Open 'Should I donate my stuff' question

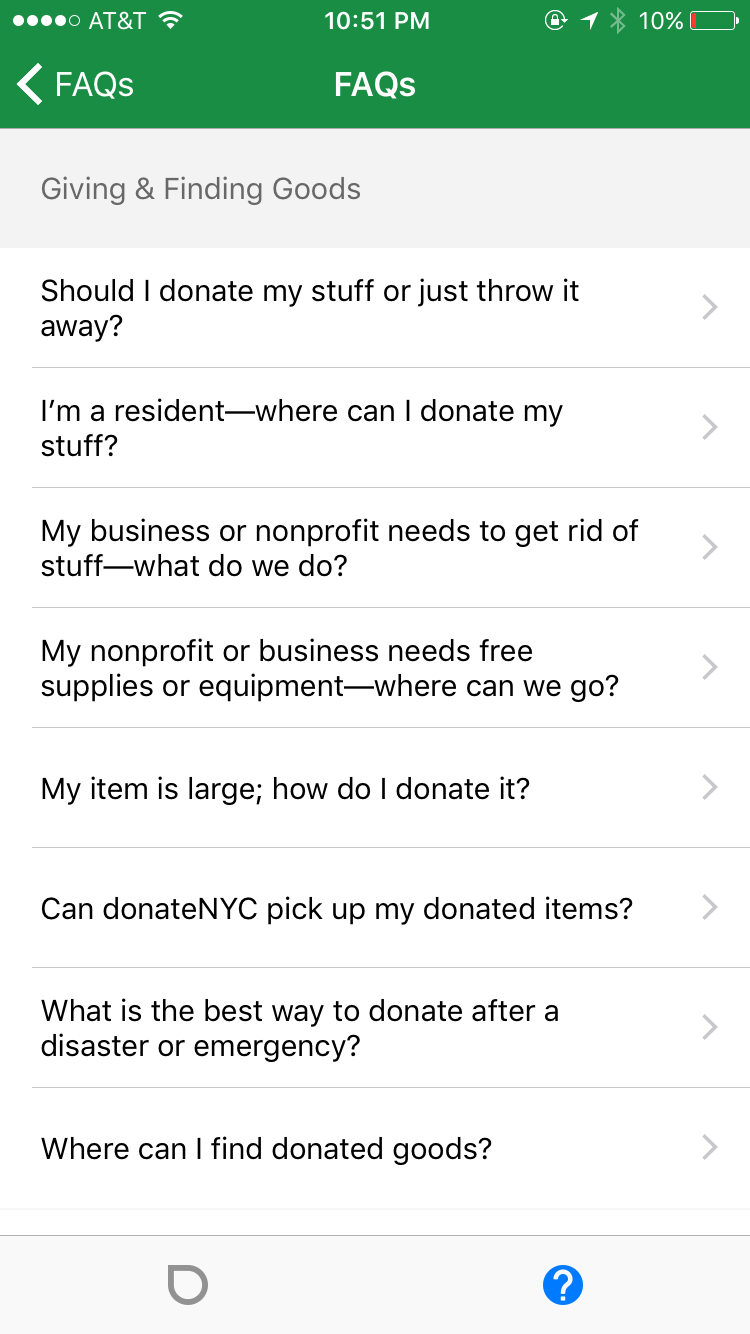[x=375, y=308]
